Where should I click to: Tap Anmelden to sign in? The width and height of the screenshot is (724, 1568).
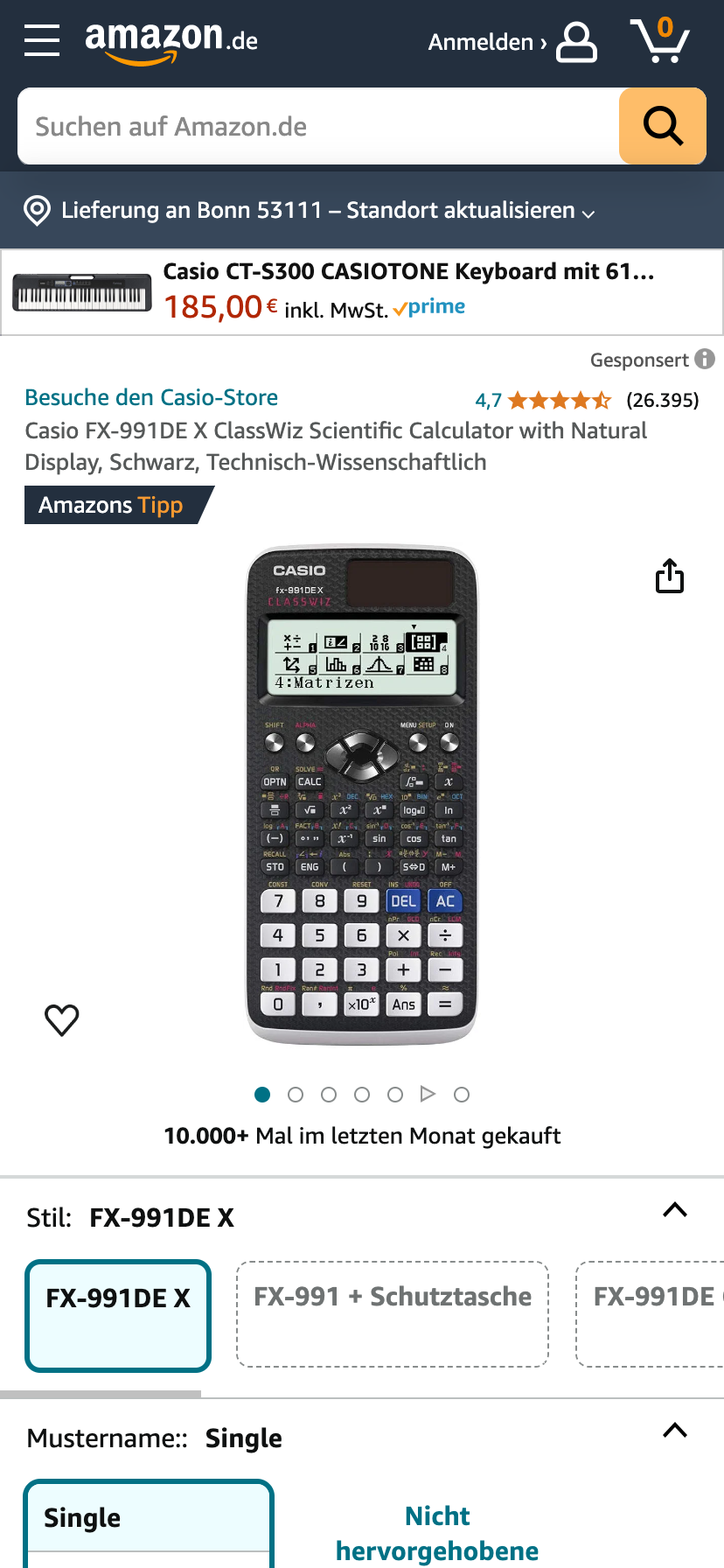tap(512, 42)
